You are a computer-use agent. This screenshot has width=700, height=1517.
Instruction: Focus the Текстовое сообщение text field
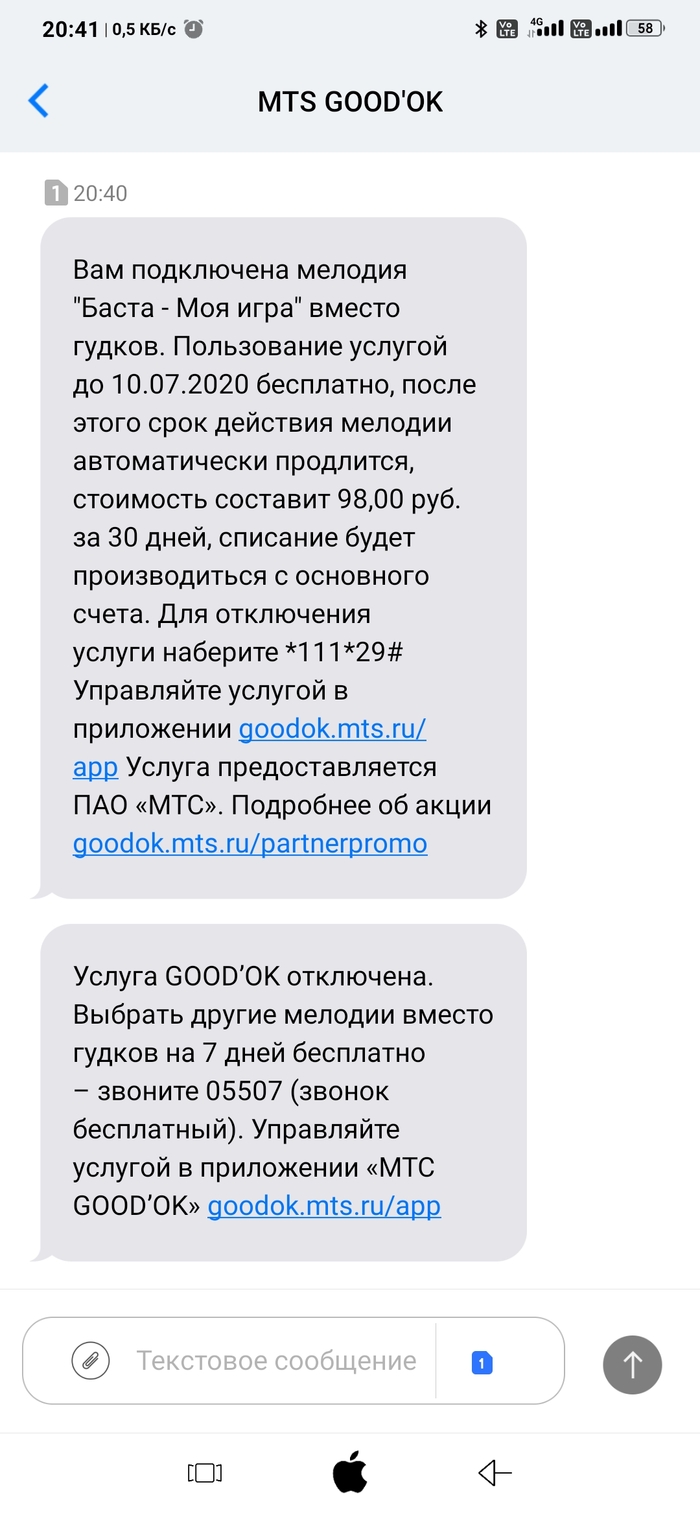pos(276,1360)
